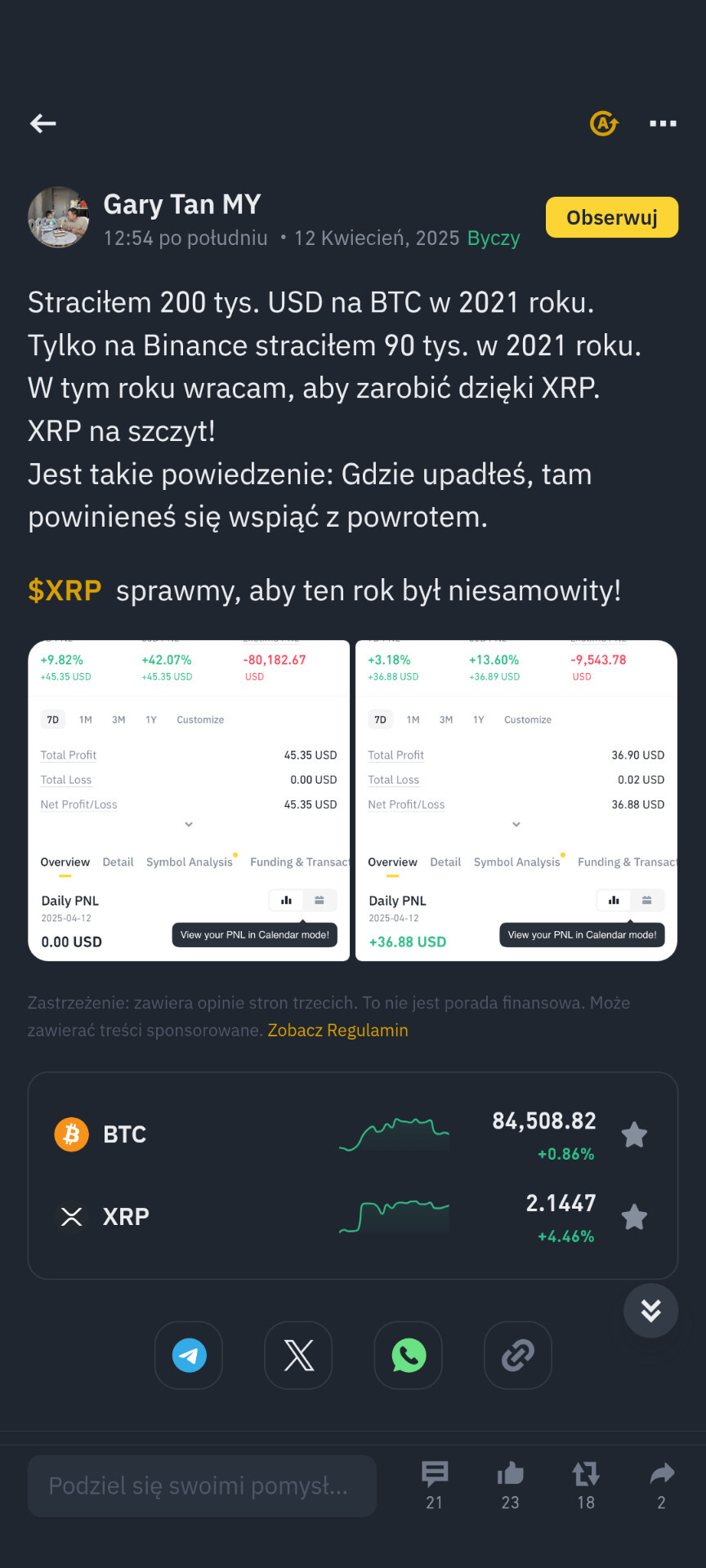Follow Gary Tan MY with Obserwuj
706x1568 pixels.
point(611,217)
